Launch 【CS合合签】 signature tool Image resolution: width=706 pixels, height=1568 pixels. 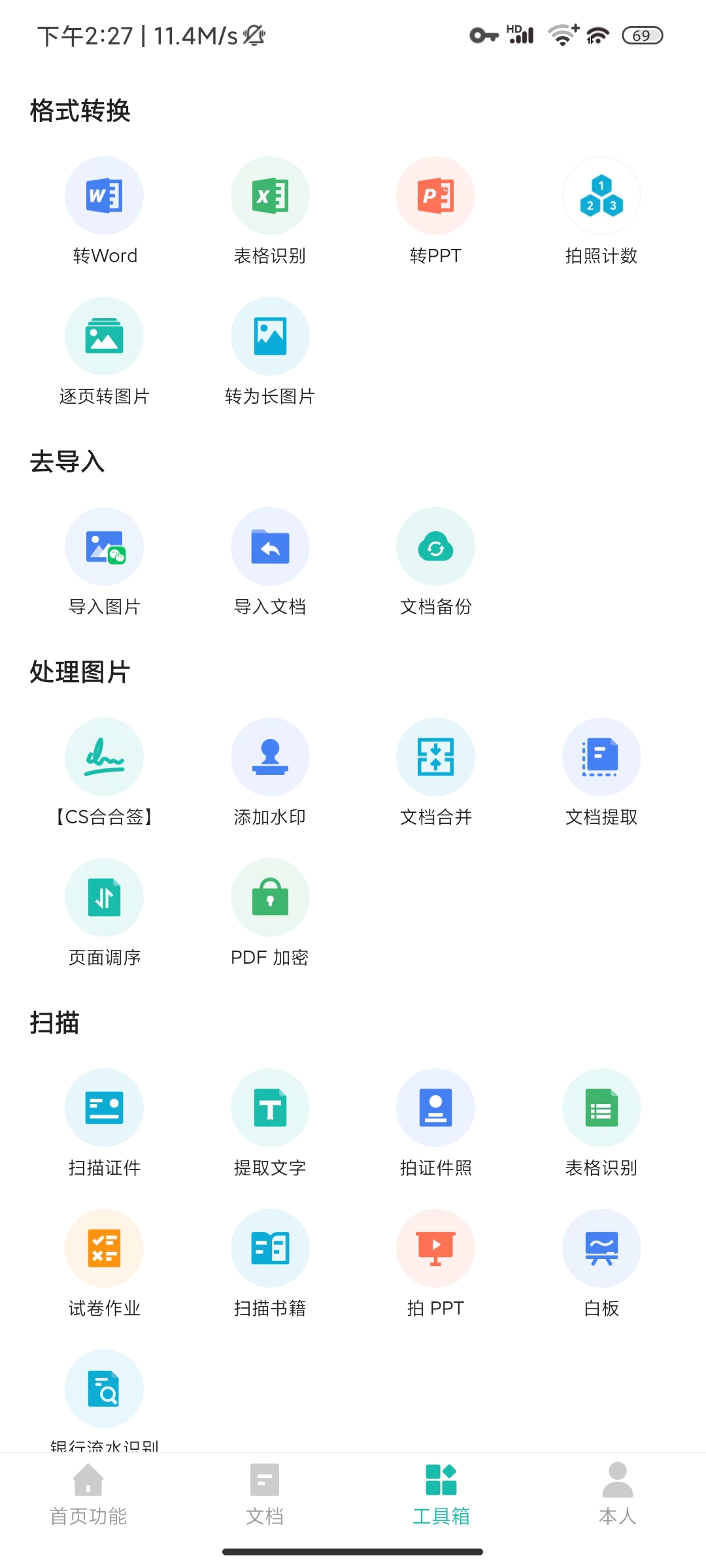click(x=104, y=757)
